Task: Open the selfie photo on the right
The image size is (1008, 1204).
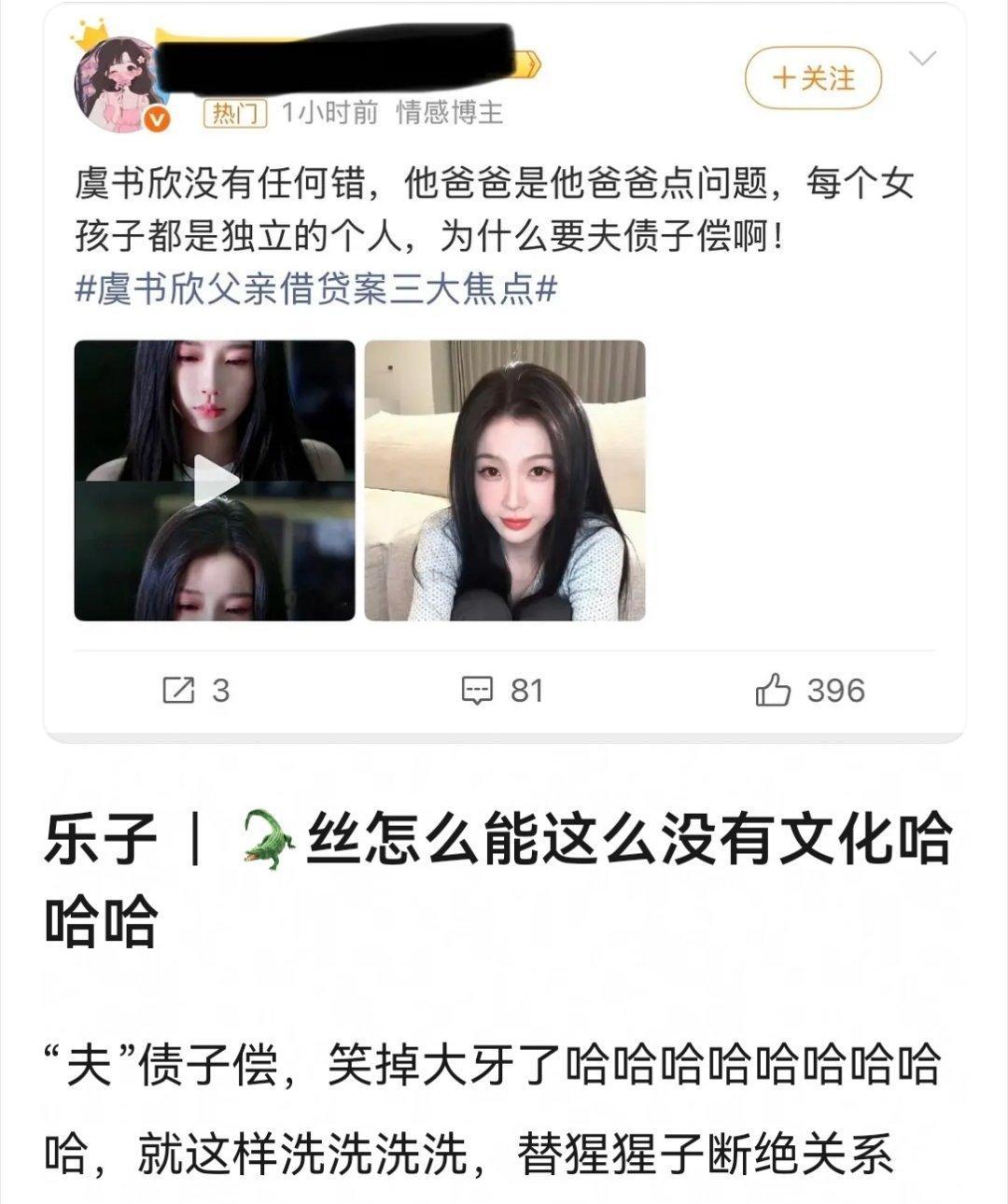Action: 507,483
